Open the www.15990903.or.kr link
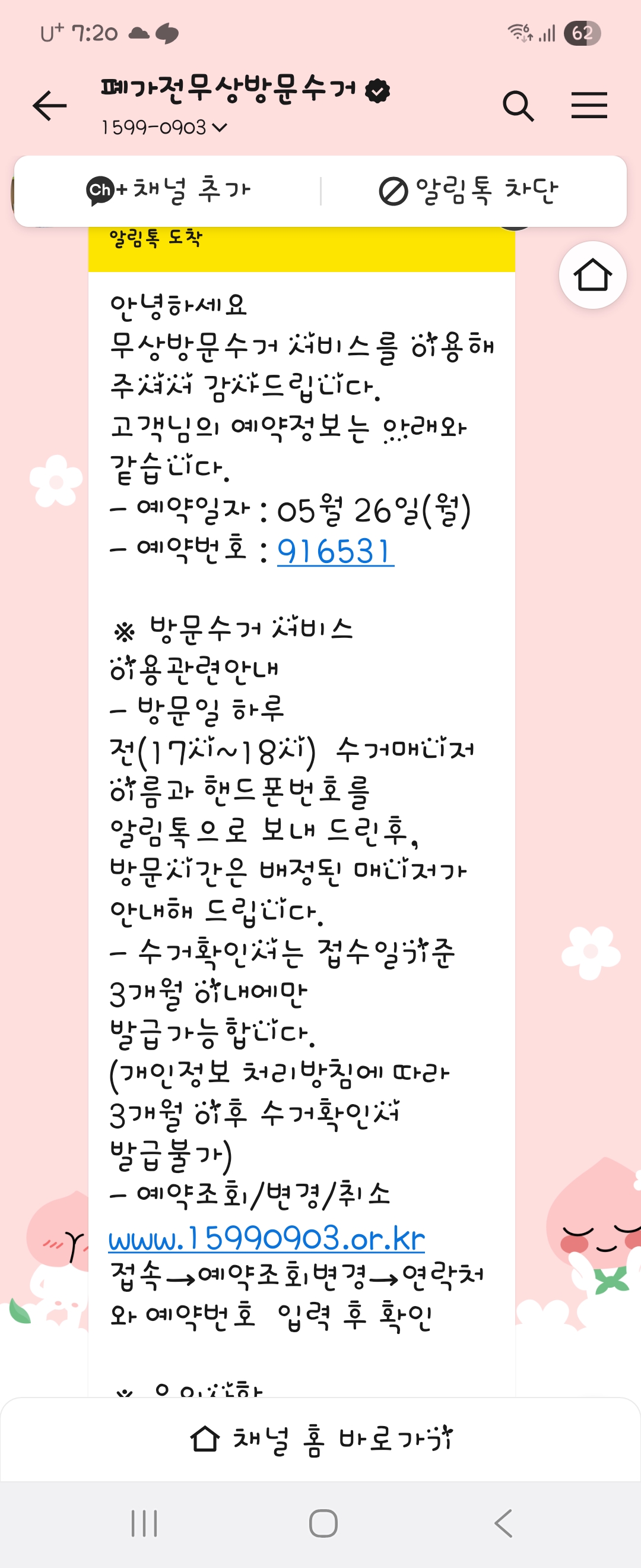Image resolution: width=641 pixels, height=1568 pixels. pyautogui.click(x=266, y=1239)
